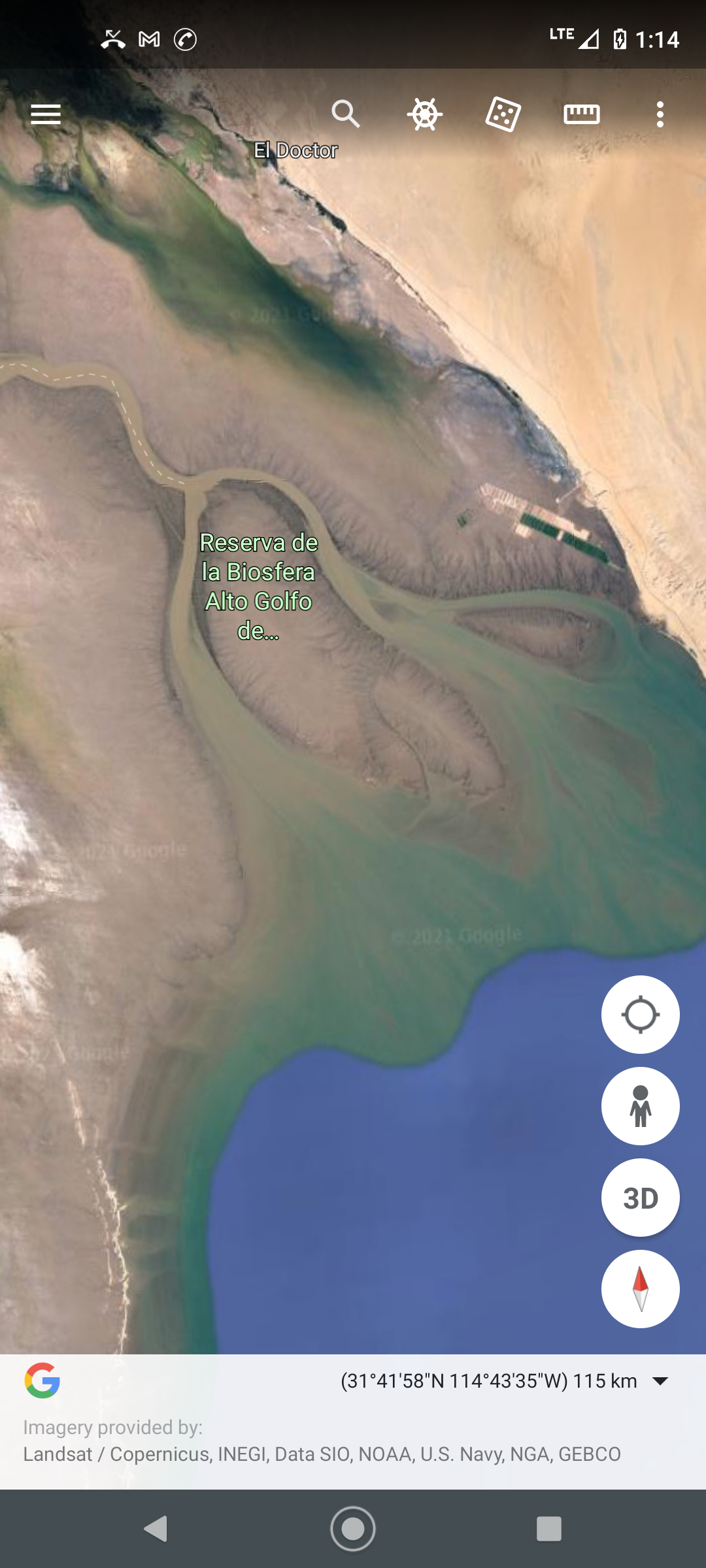Center map on my location
Image resolution: width=706 pixels, height=1568 pixels.
tap(640, 1015)
